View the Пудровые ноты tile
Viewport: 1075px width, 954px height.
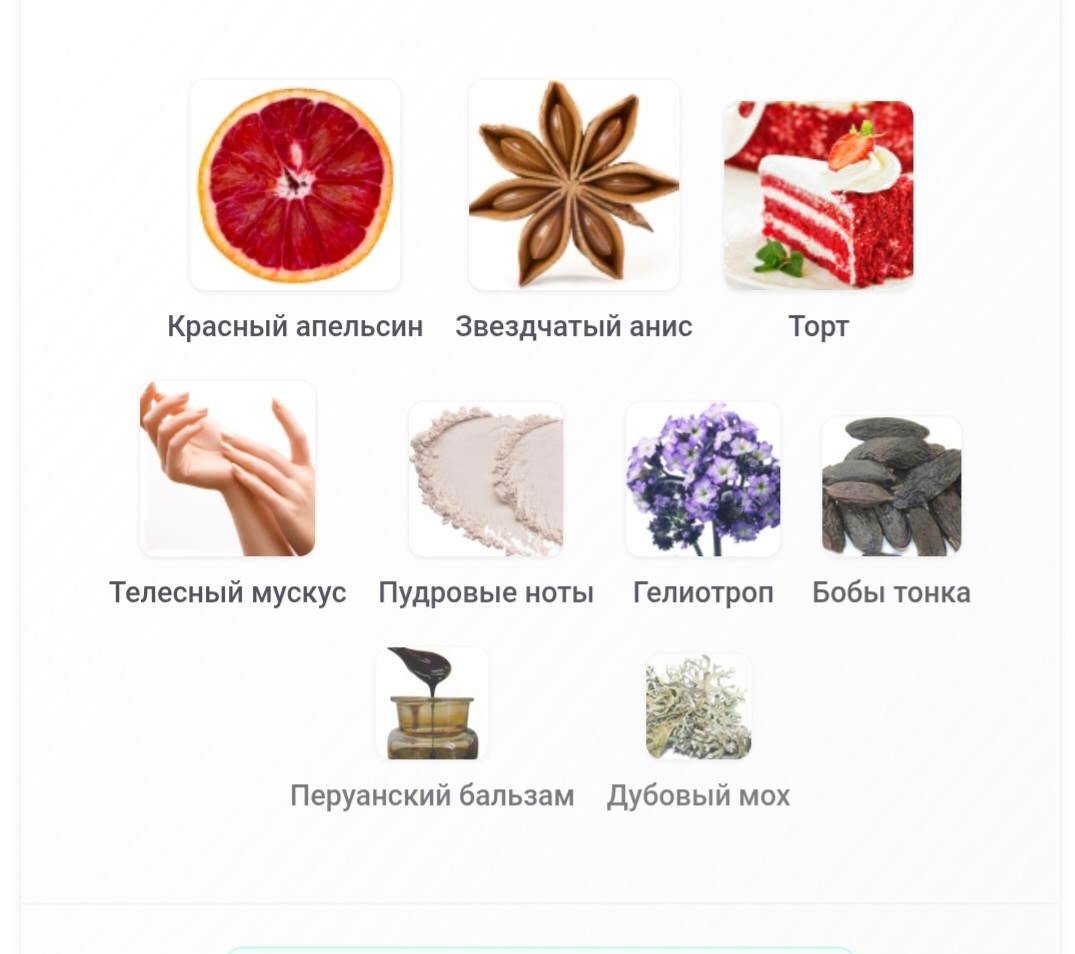coord(486,480)
